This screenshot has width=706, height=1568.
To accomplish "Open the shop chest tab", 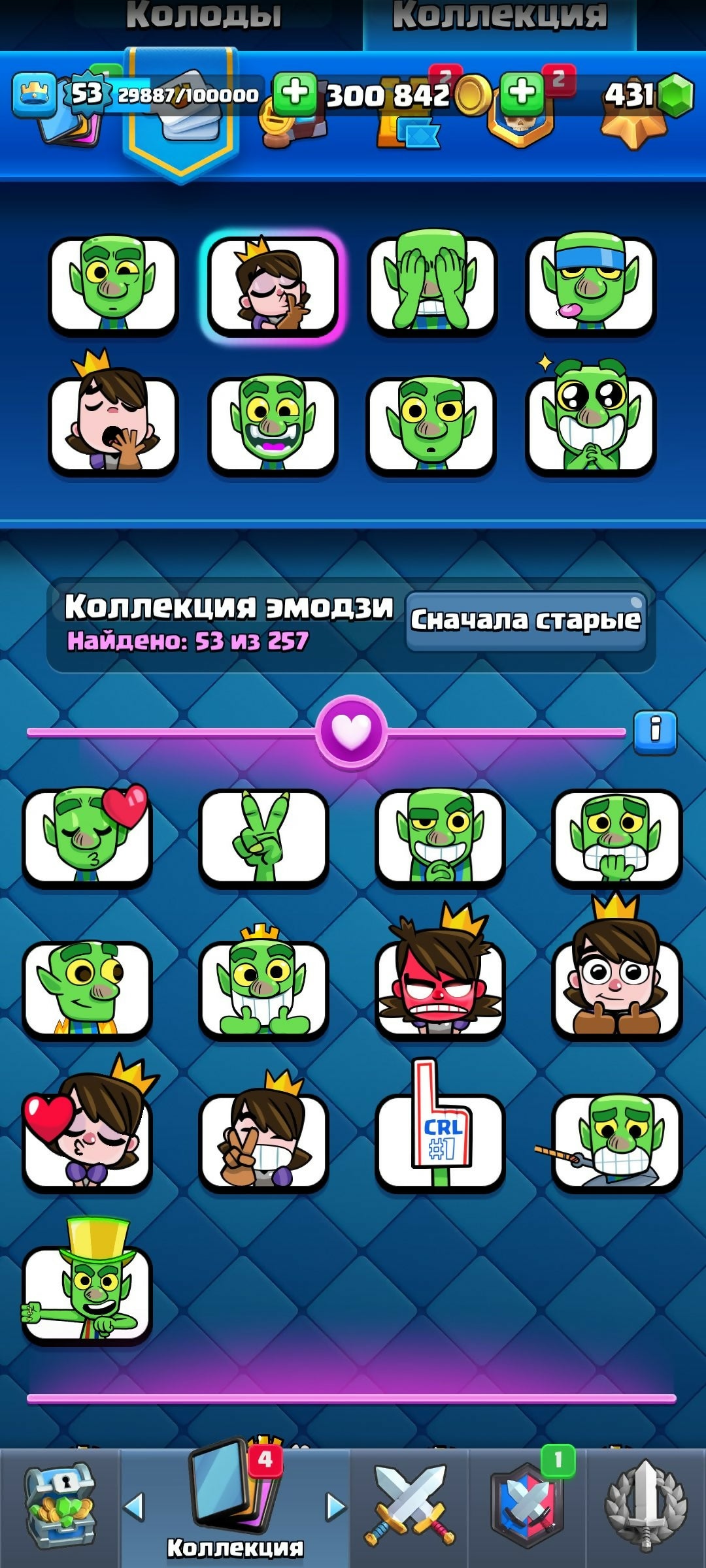I will [x=60, y=1507].
